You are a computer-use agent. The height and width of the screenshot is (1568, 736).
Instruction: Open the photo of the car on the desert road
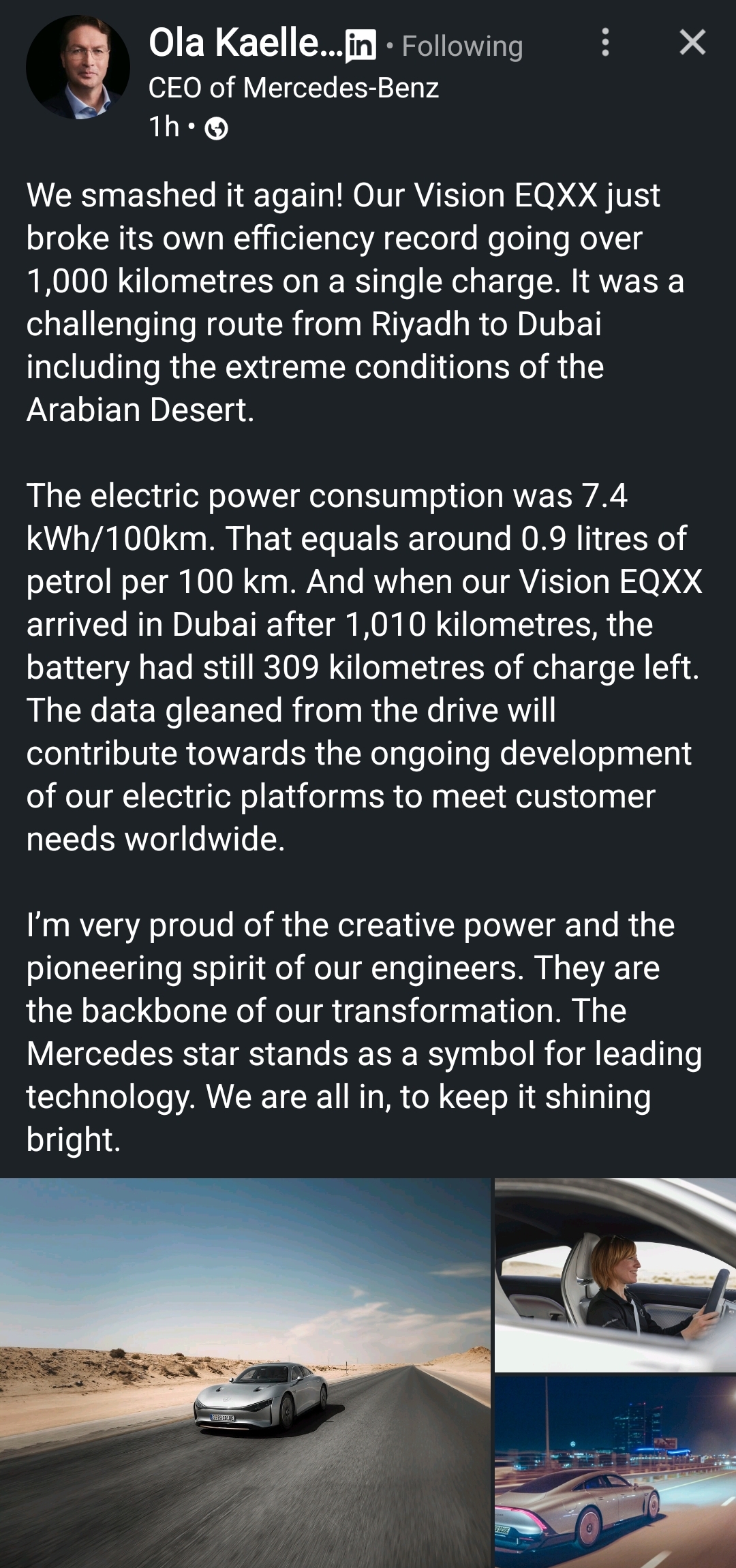tap(245, 1372)
